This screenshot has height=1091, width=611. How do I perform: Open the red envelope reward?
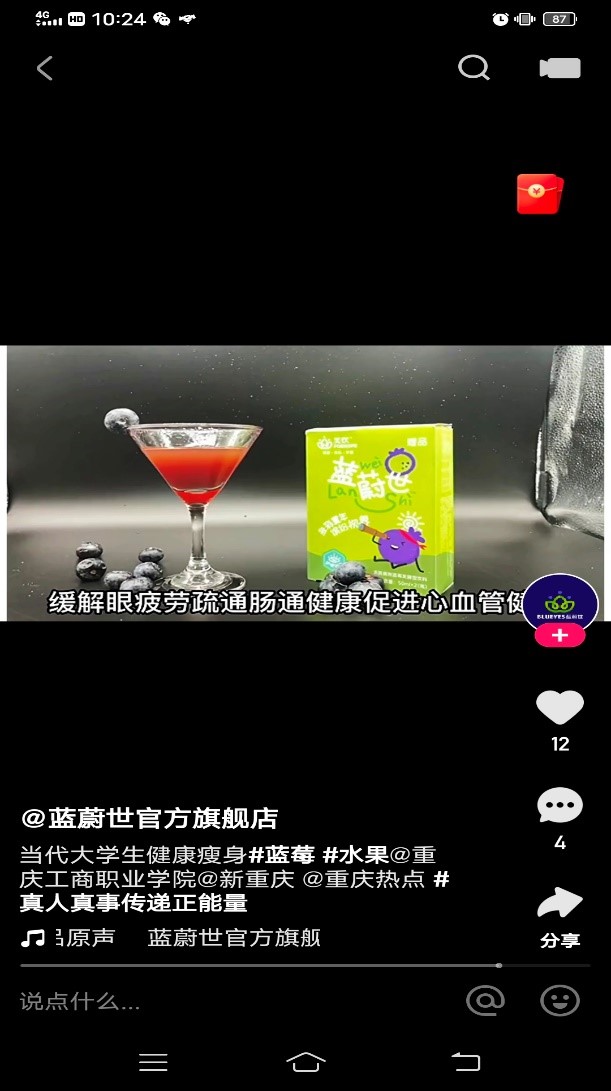[x=540, y=193]
